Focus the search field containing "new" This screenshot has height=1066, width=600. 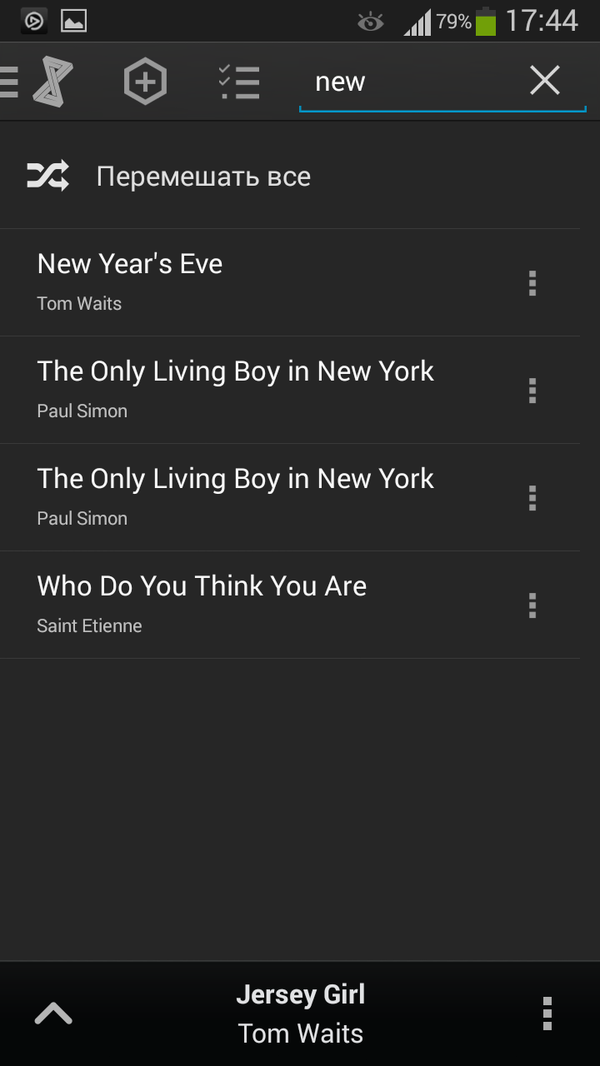[x=410, y=82]
